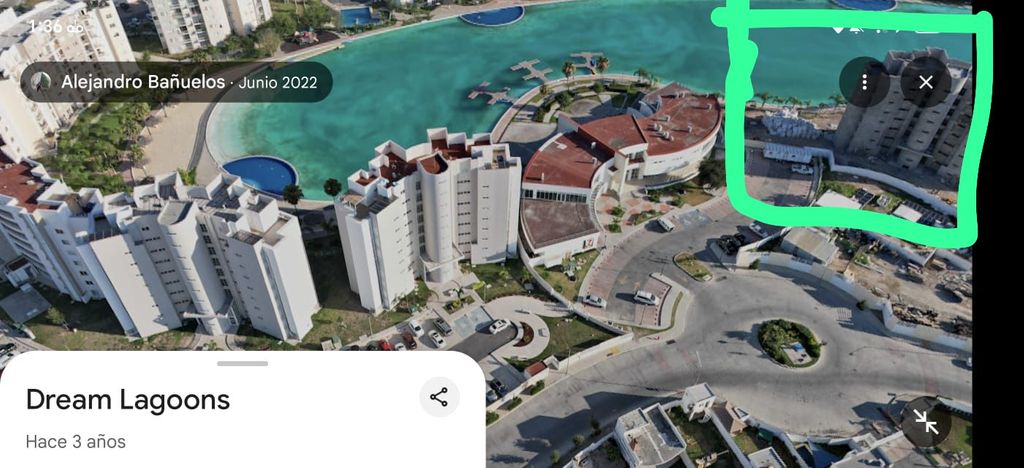1024x468 pixels.
Task: Share Dream Lagoons photo
Action: pyautogui.click(x=439, y=397)
